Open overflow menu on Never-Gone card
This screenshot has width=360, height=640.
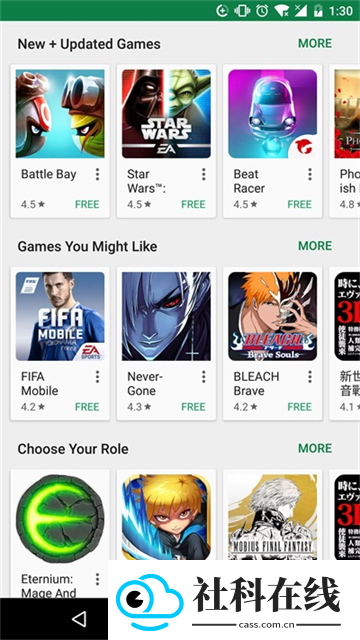[x=203, y=377]
